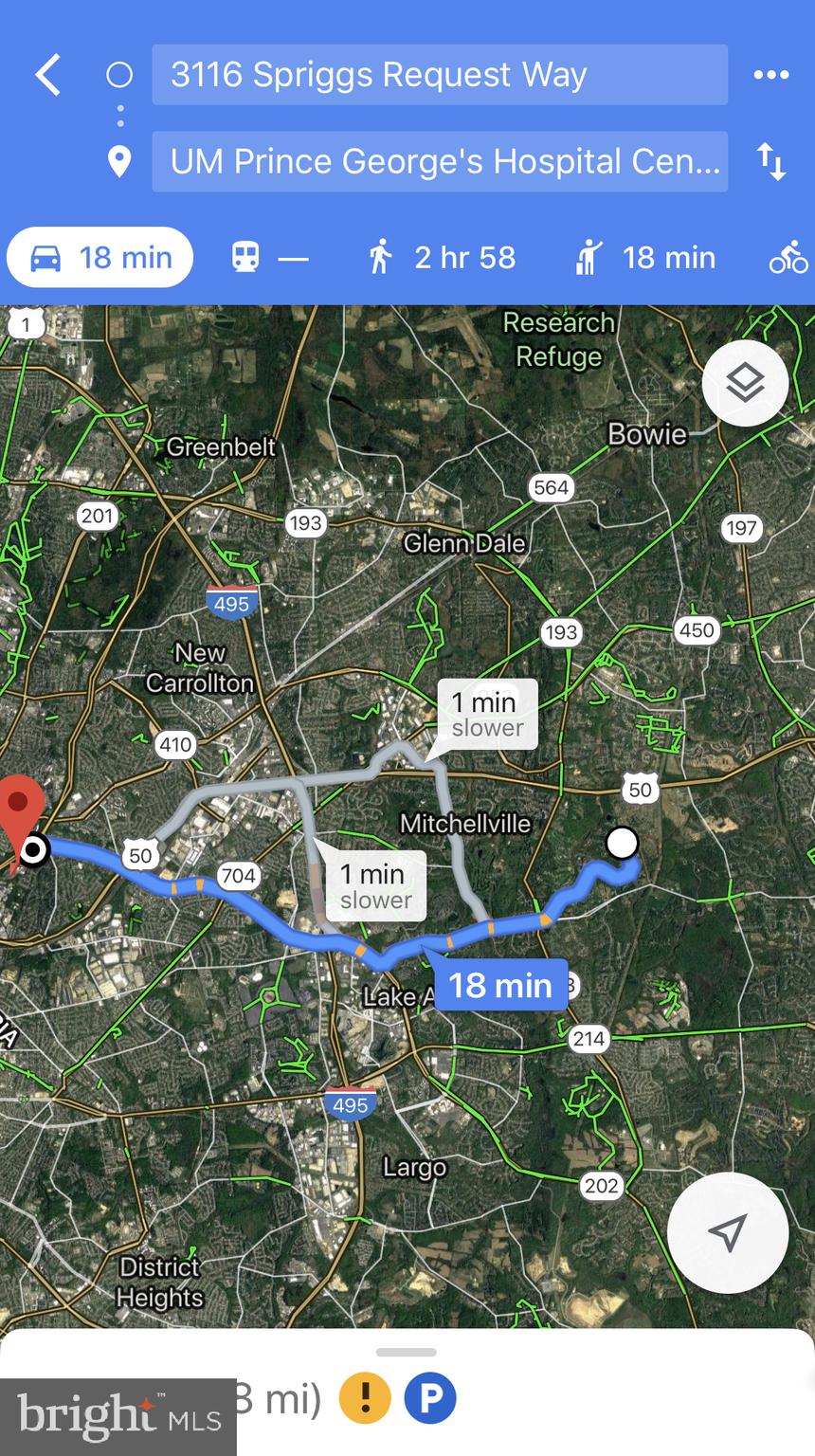Edit the destination UM Prince George's Hospital
The height and width of the screenshot is (1456, 815).
(439, 162)
